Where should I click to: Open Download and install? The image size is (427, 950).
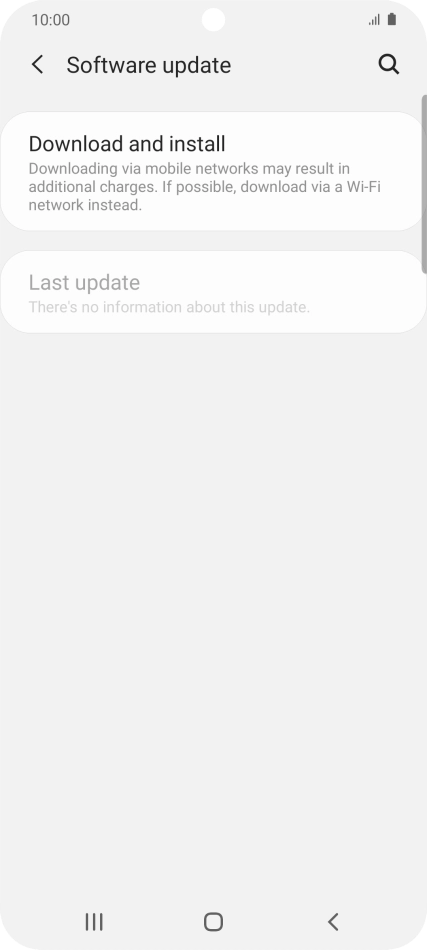[213, 171]
